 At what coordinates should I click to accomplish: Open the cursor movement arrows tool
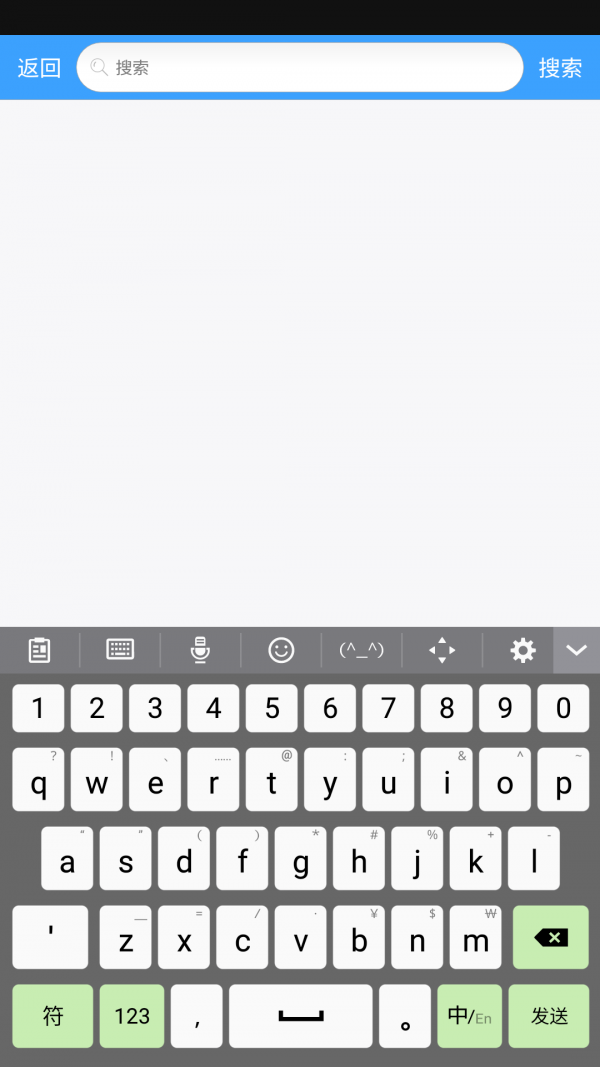coord(442,650)
